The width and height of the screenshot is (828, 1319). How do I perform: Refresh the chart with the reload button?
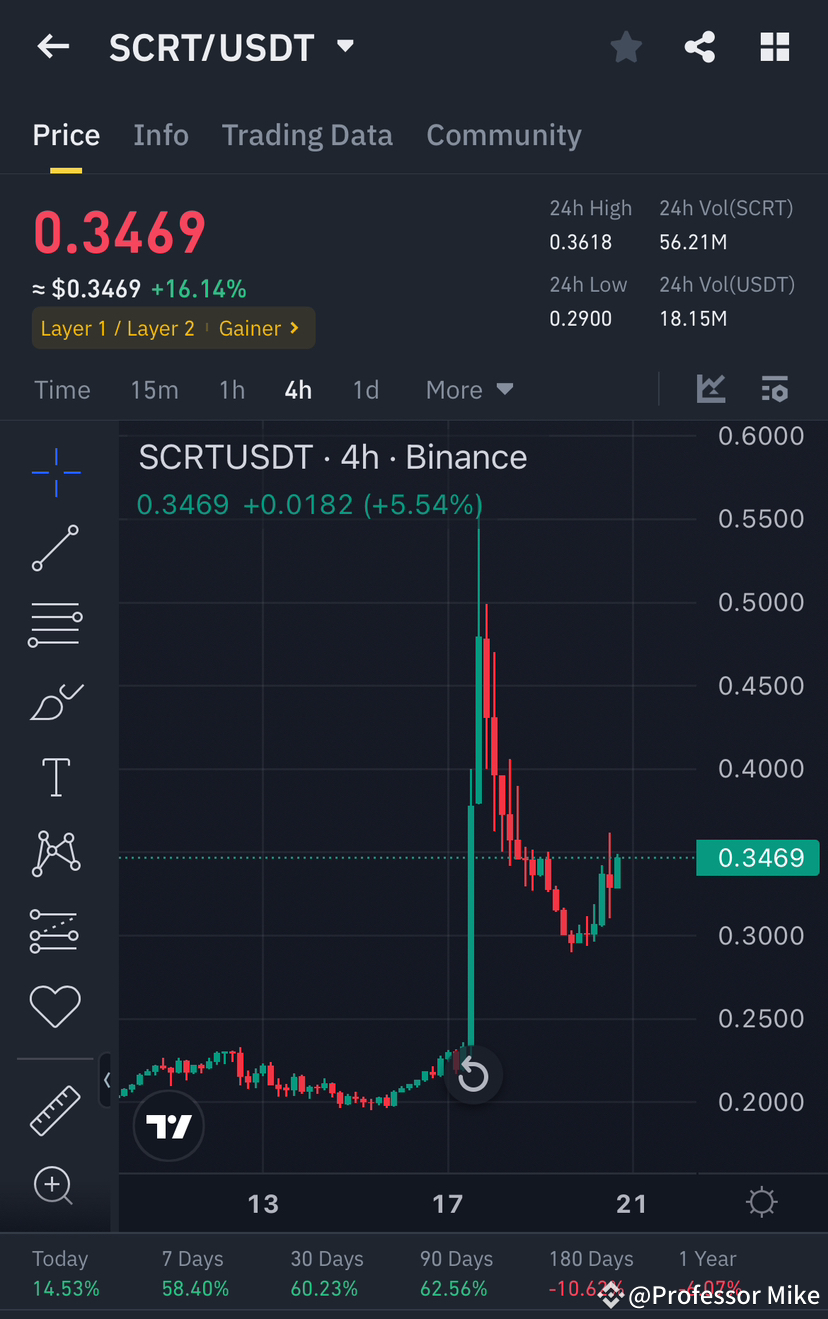point(472,1075)
